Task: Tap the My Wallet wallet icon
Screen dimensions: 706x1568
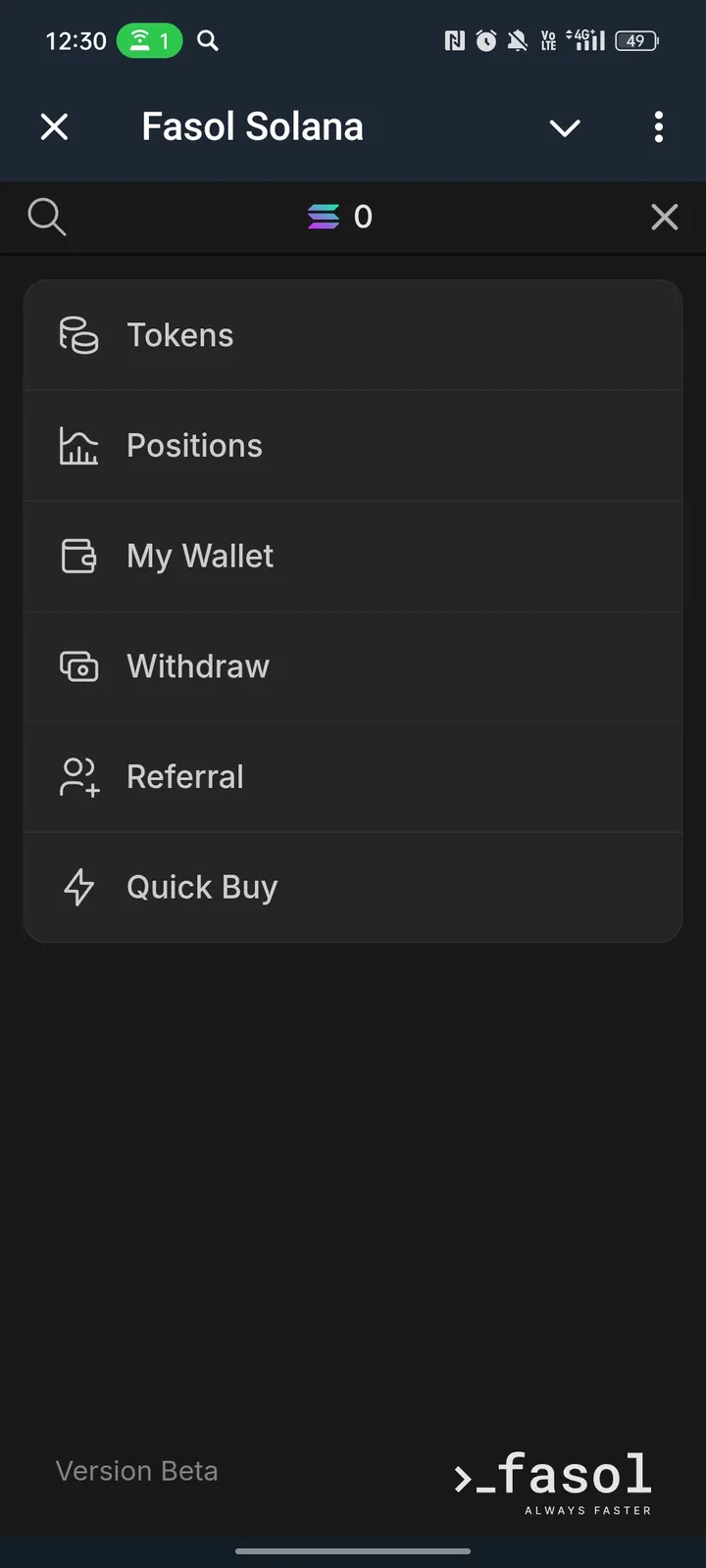Action: (79, 556)
